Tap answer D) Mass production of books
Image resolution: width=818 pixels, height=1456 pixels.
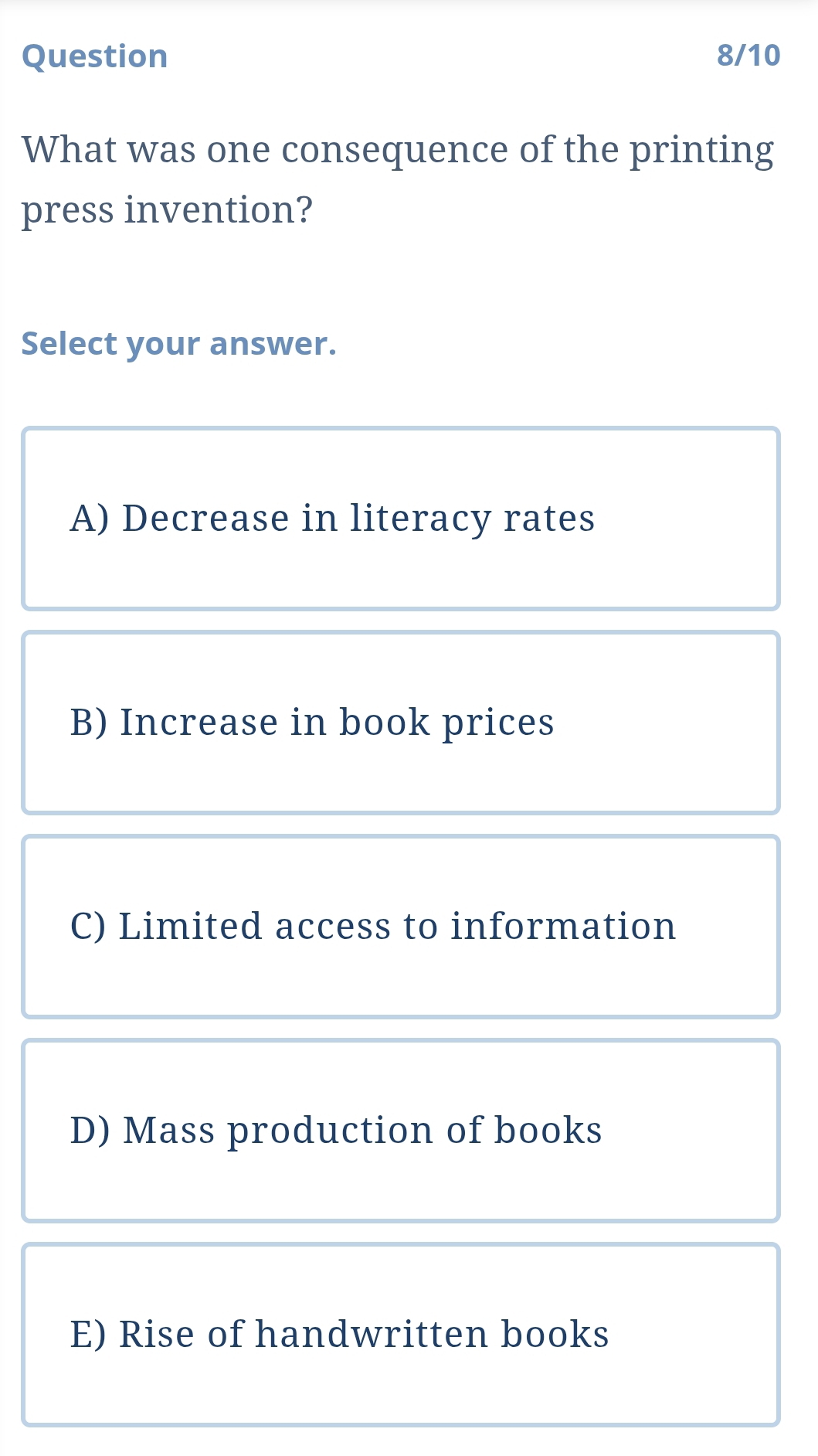[x=400, y=1131]
